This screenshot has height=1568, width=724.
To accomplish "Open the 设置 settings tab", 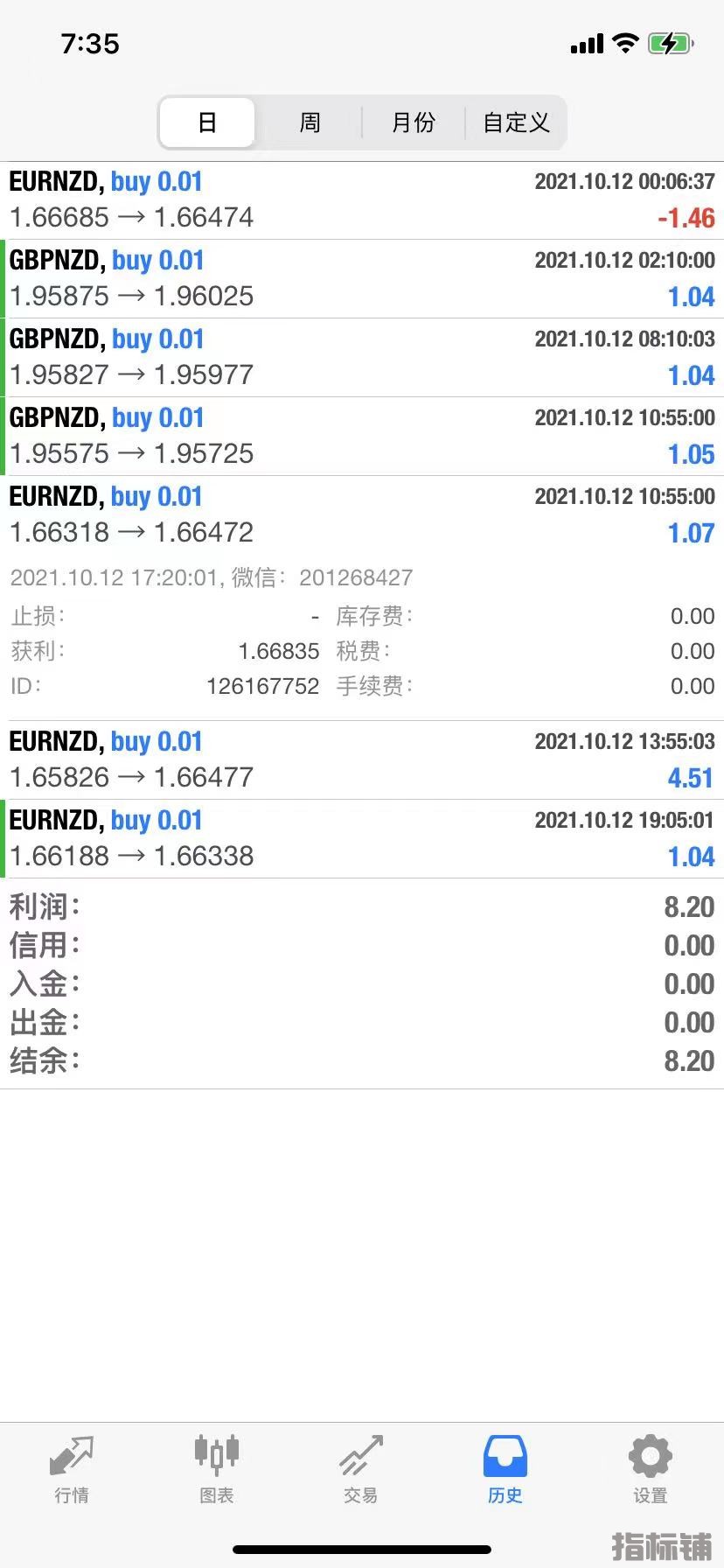I will 650,1469.
